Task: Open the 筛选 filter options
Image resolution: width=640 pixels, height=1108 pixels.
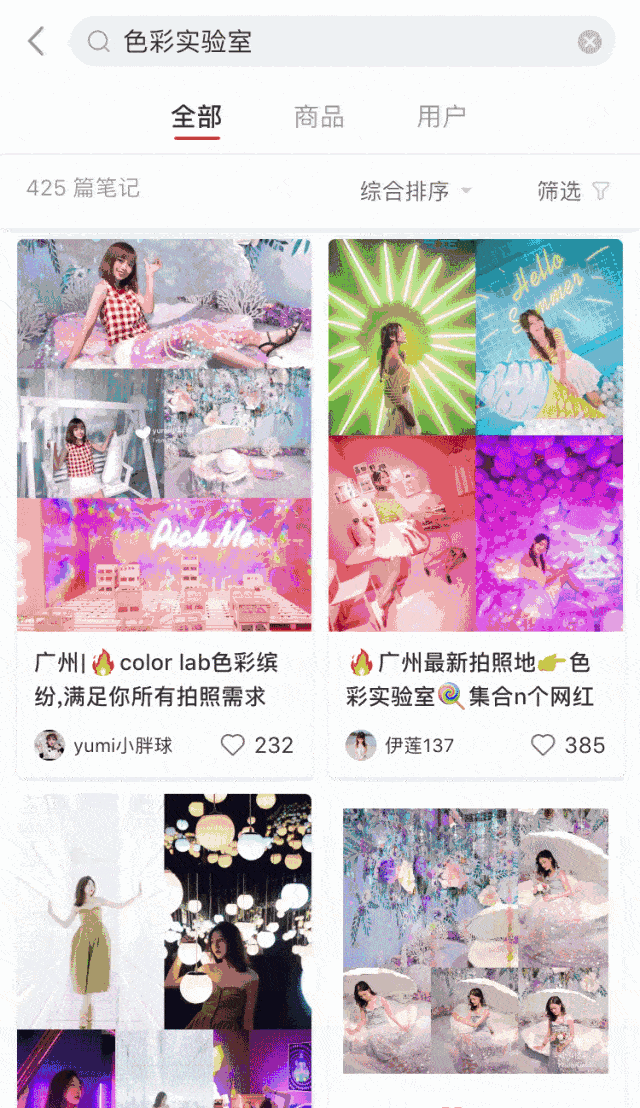Action: click(x=573, y=191)
